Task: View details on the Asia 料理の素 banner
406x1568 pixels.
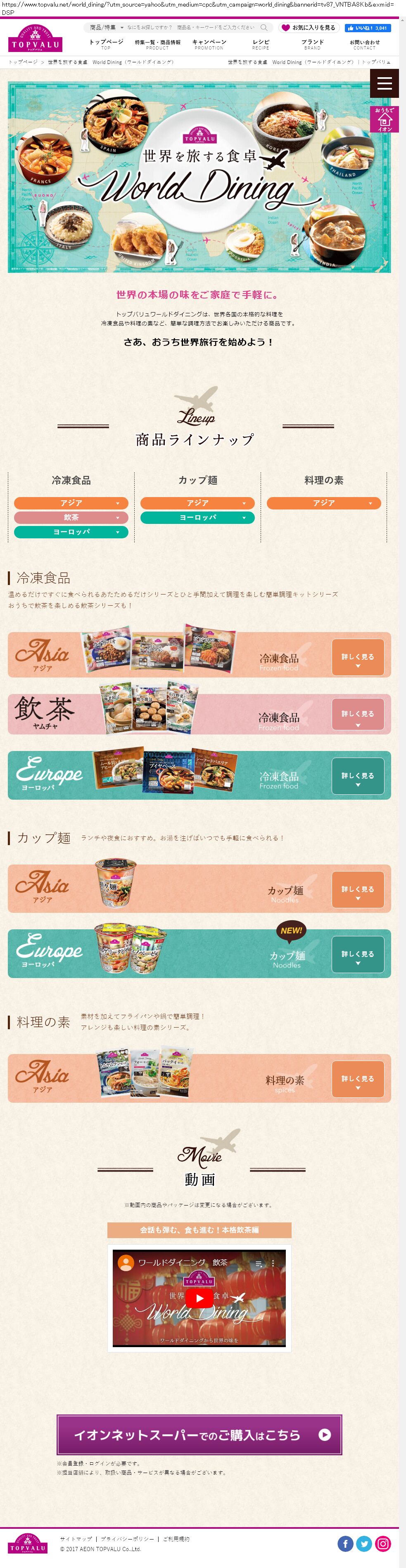Action: click(357, 1079)
